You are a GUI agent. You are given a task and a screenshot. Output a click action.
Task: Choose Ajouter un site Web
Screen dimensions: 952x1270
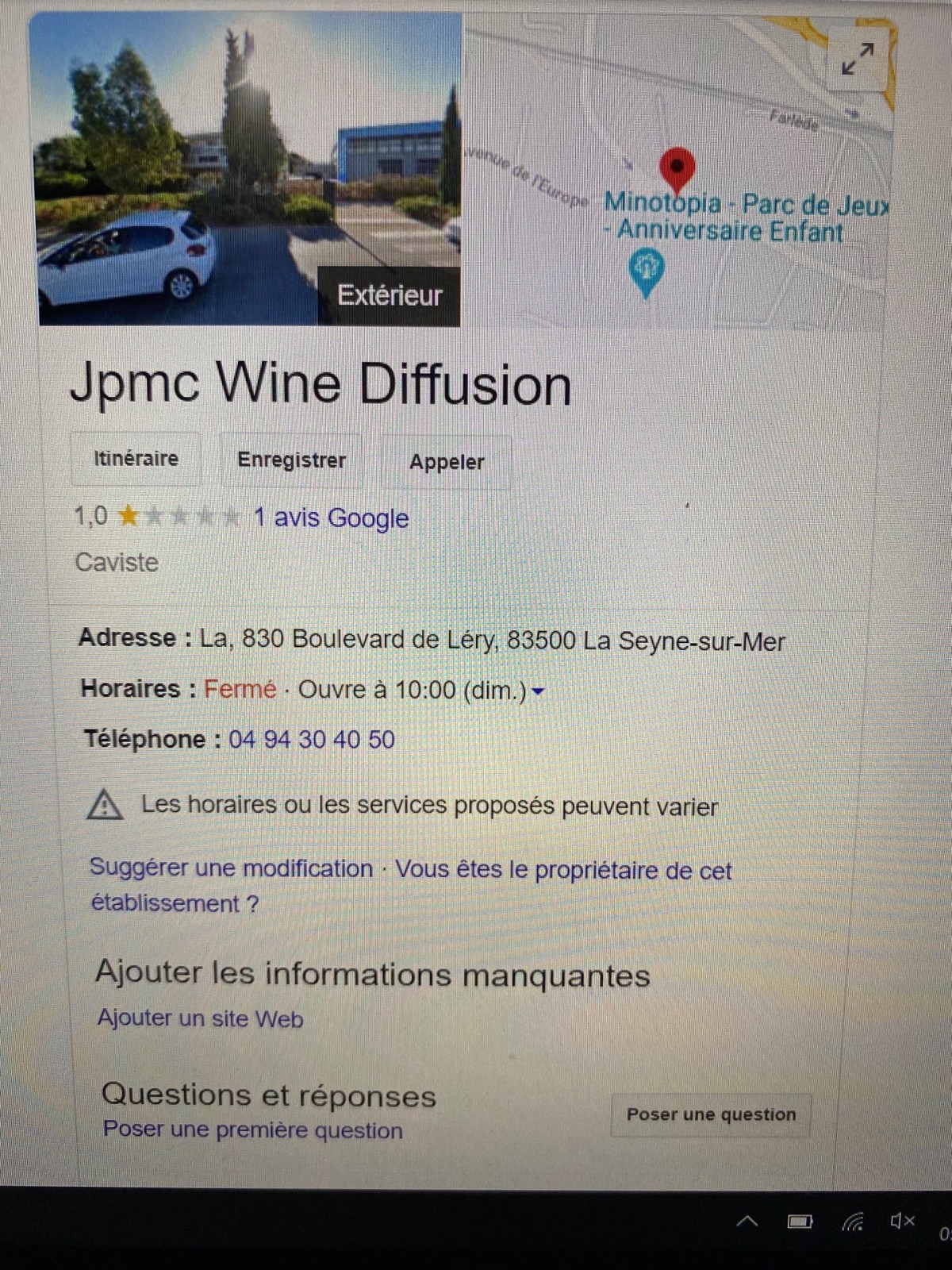click(x=200, y=1018)
